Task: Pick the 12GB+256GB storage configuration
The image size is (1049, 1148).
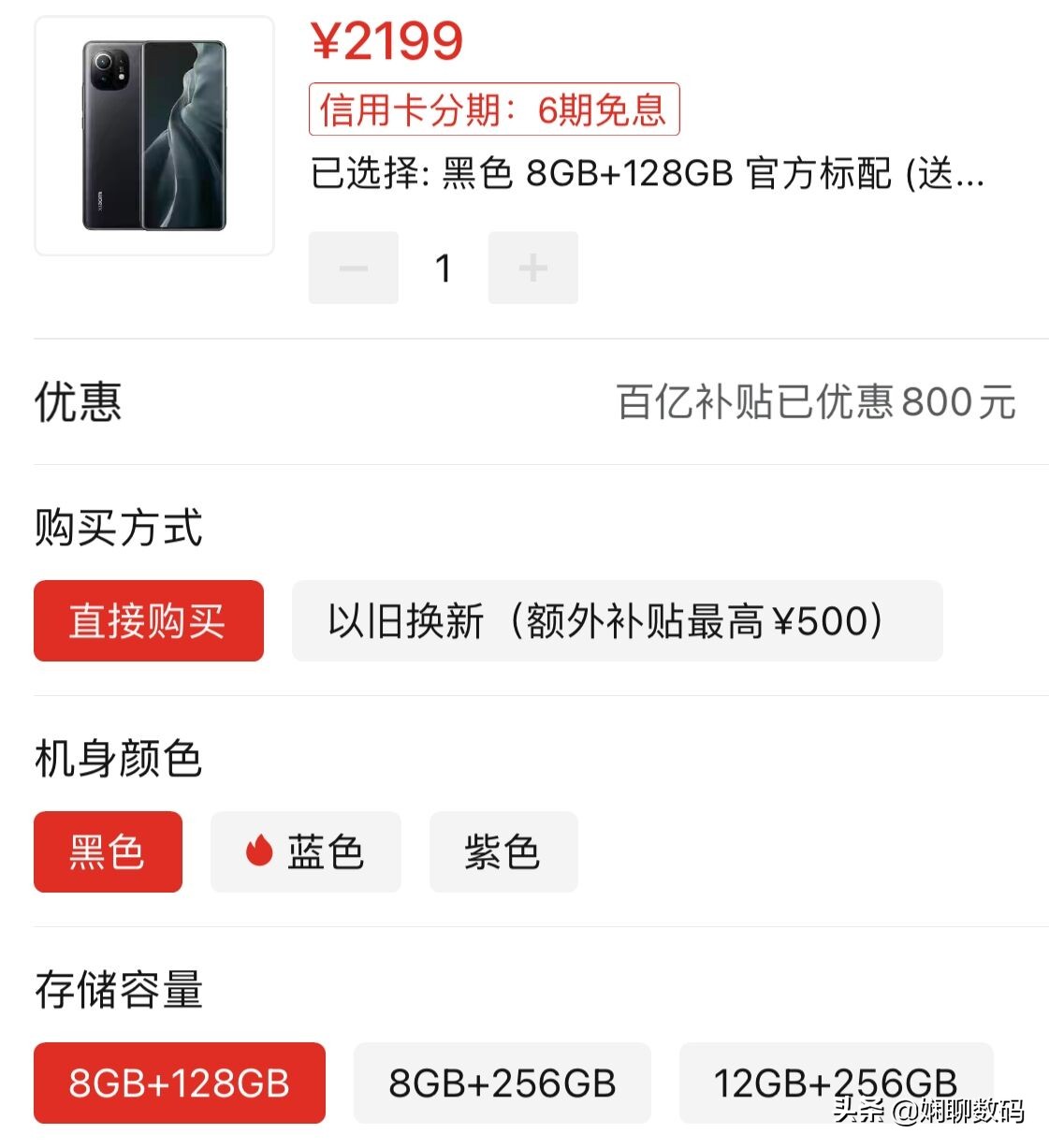Action: [x=832, y=1084]
